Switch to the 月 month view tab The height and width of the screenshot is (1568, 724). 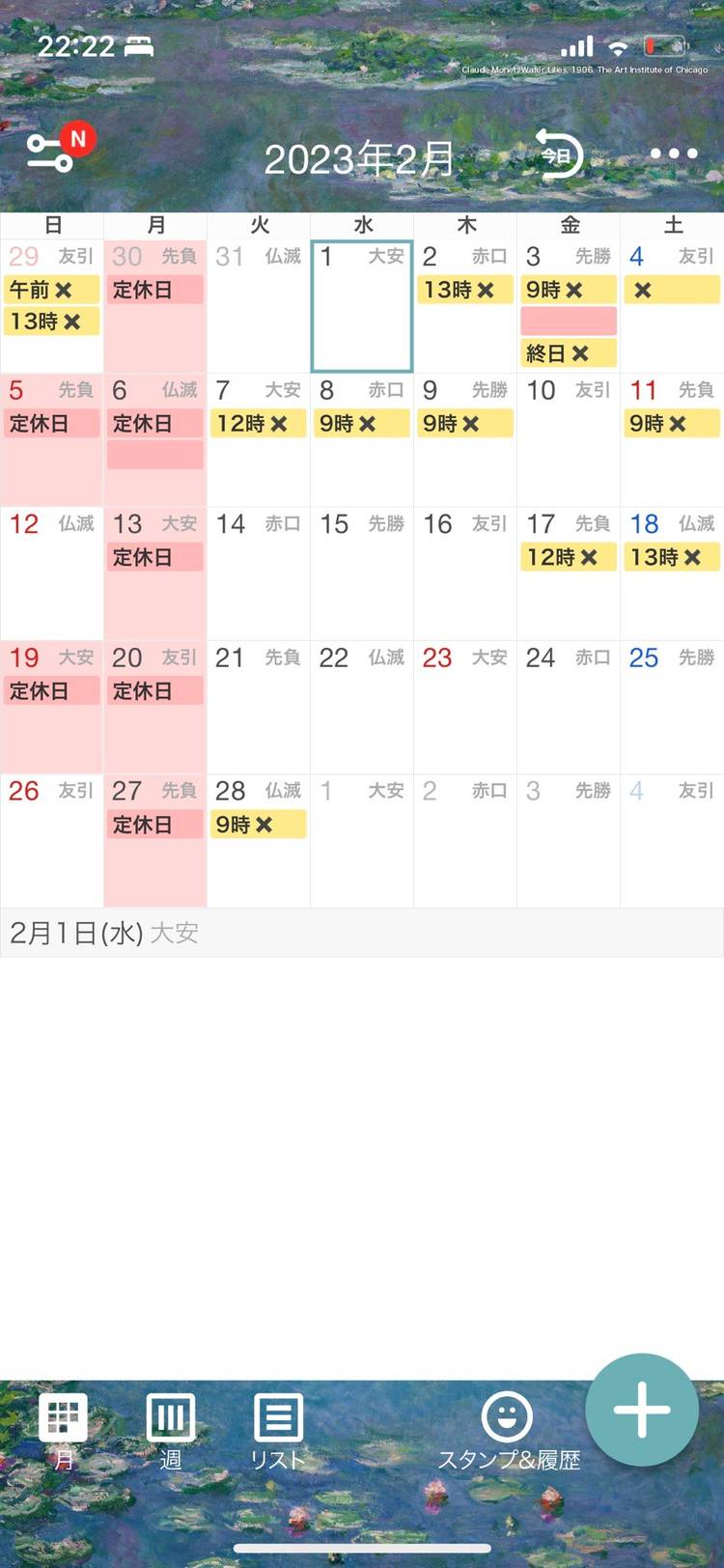(x=63, y=1431)
